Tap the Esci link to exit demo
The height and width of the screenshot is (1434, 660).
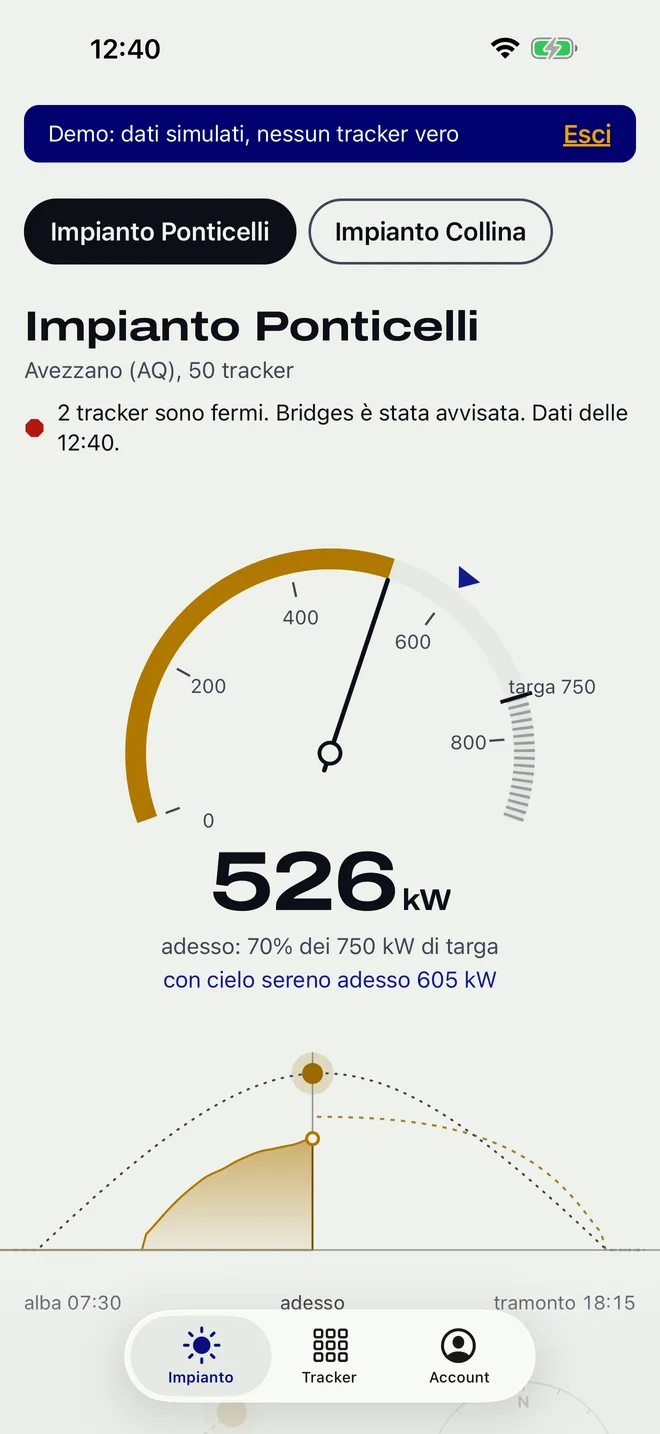(x=587, y=134)
